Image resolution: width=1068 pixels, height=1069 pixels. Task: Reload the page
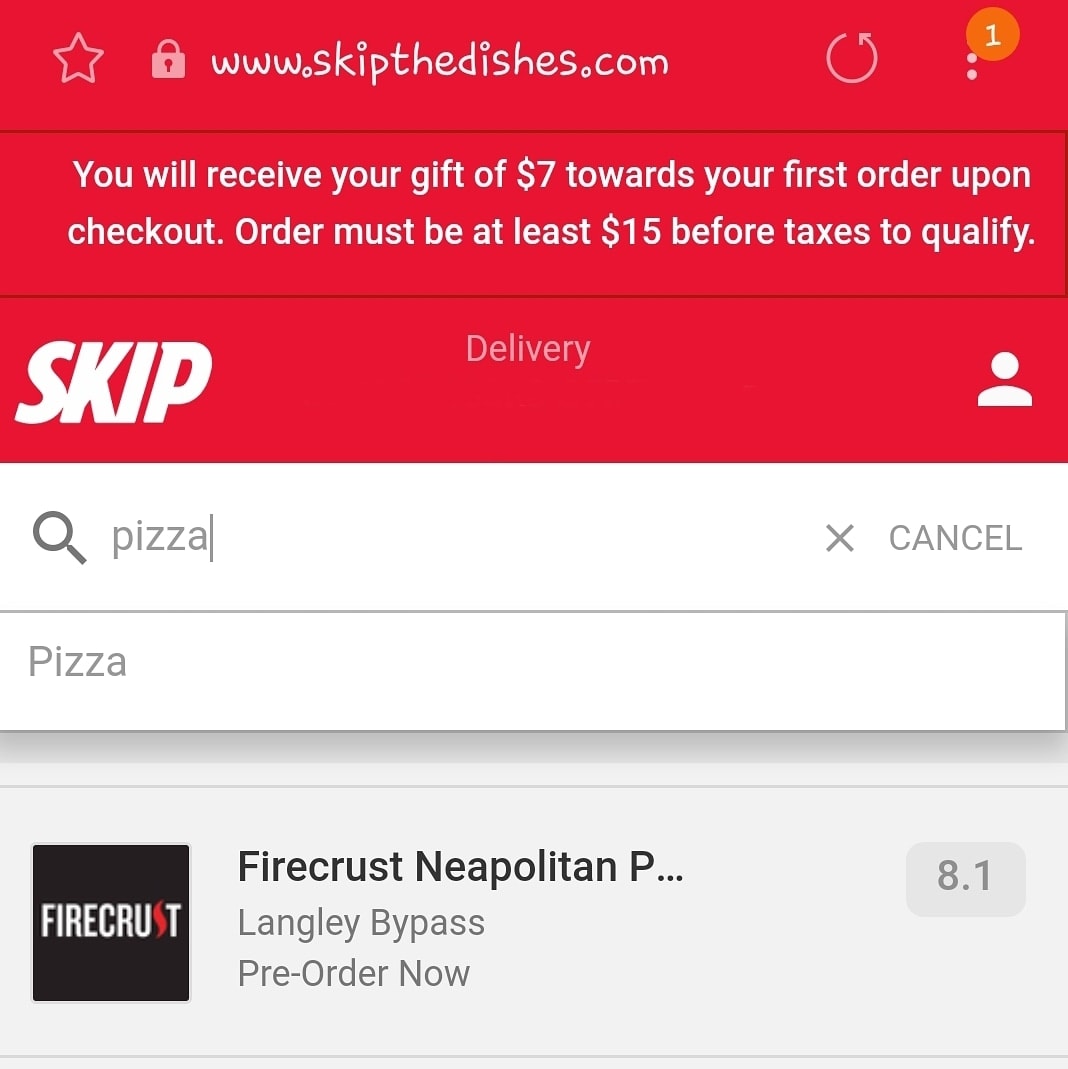point(851,59)
